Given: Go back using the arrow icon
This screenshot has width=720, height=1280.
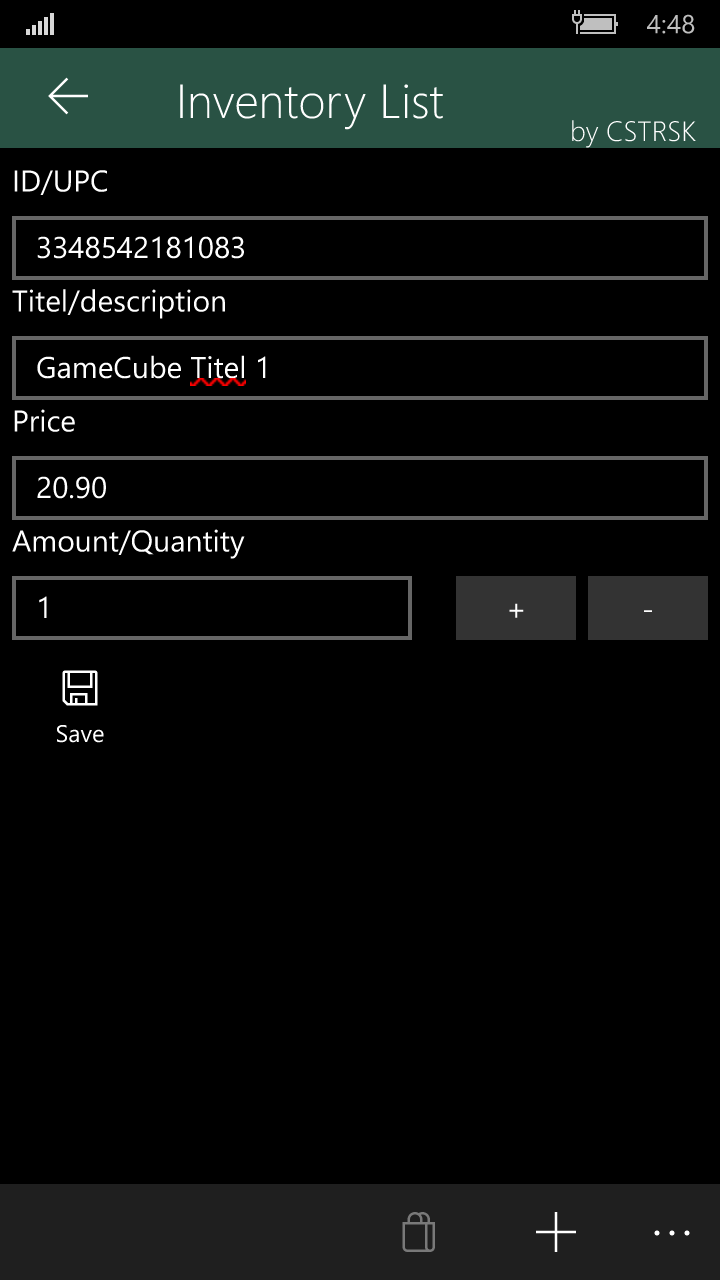Looking at the screenshot, I should [68, 97].
